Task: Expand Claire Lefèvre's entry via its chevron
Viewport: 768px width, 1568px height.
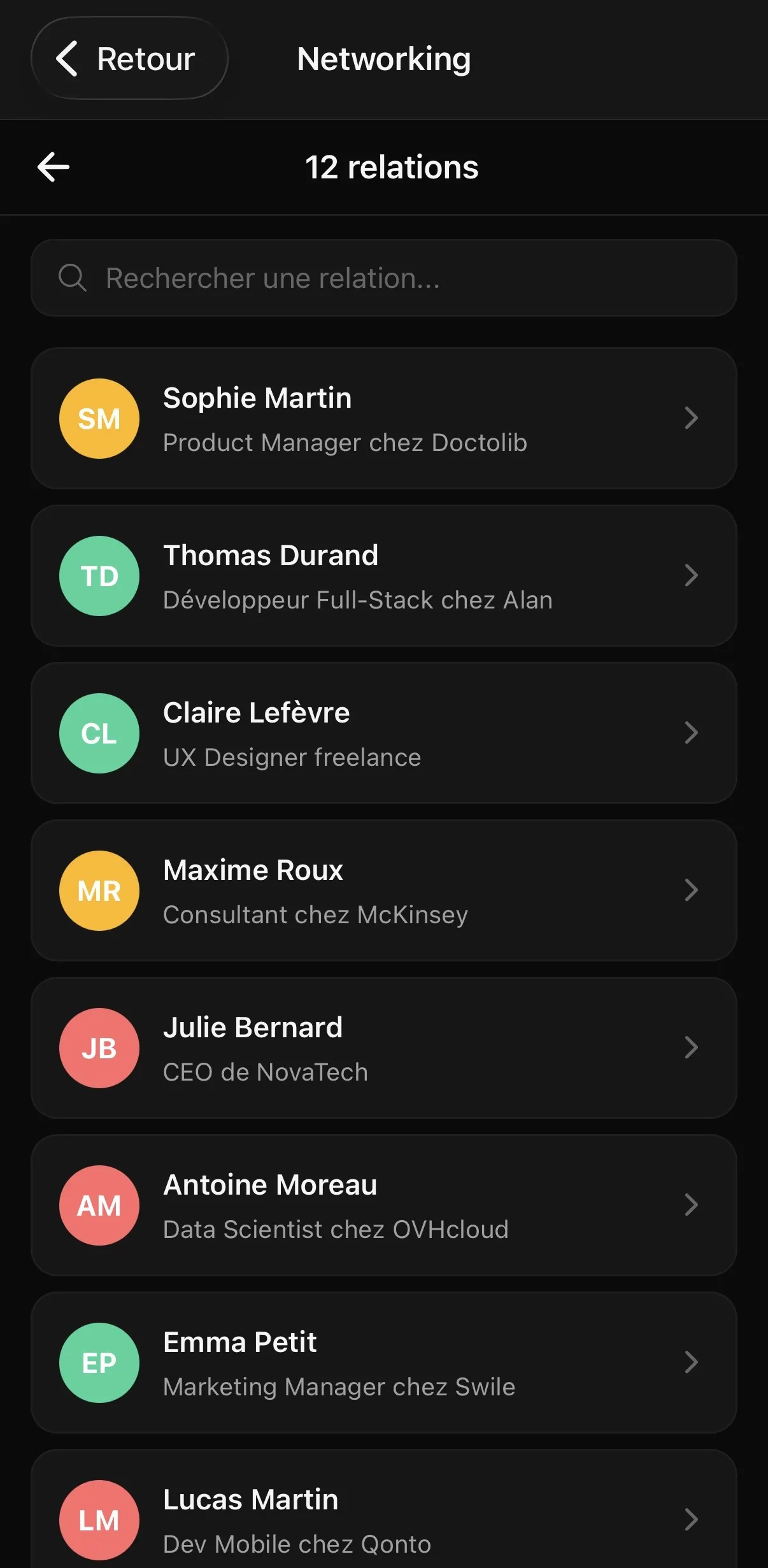Action: coord(692,733)
